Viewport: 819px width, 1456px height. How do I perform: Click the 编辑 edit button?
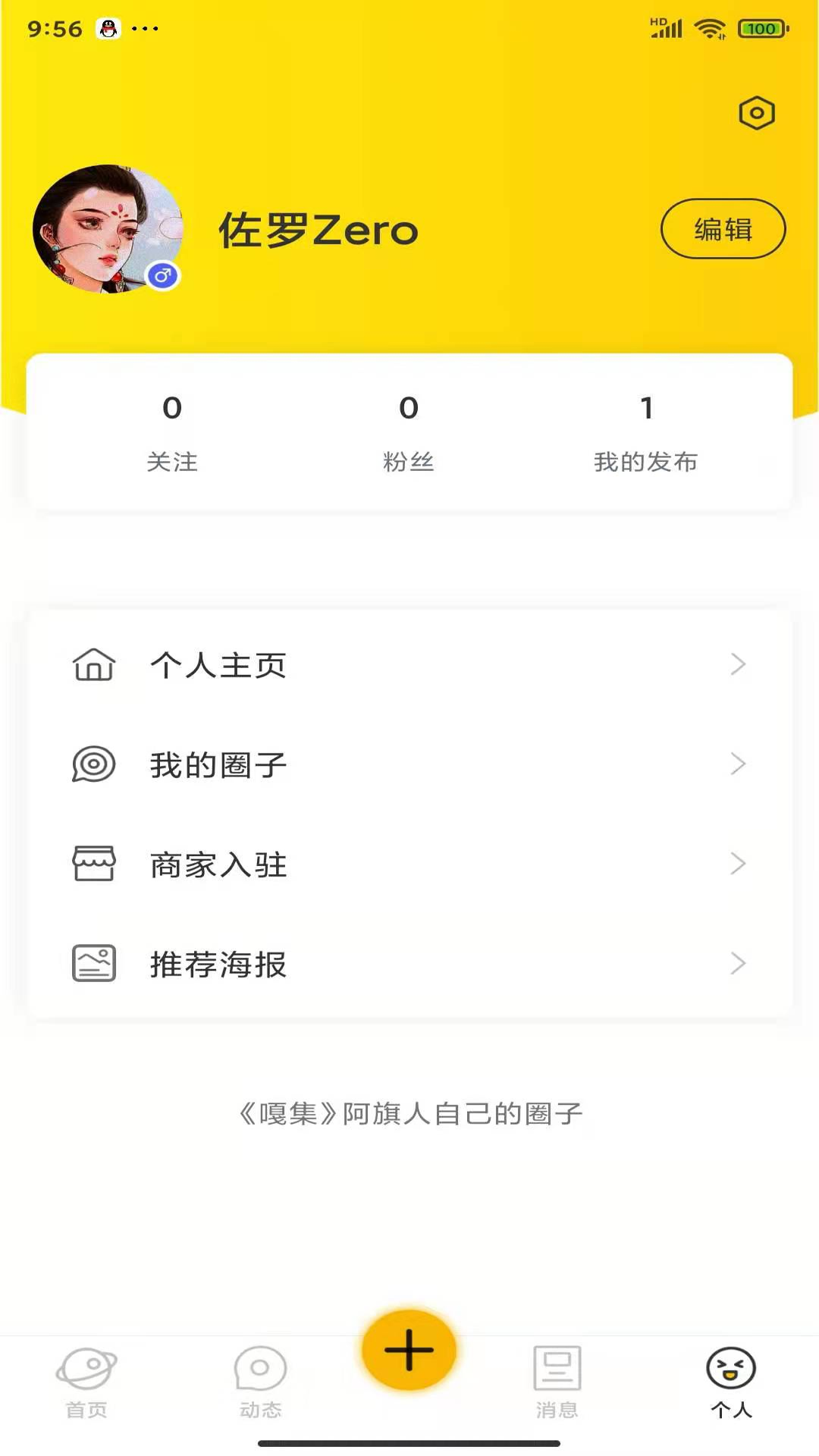click(723, 229)
